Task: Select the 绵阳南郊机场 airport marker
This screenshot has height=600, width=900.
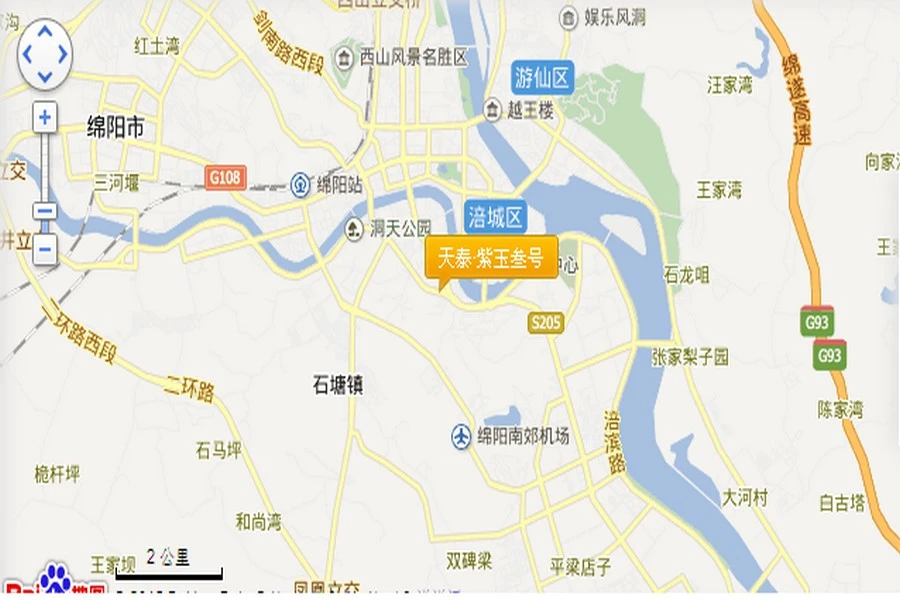Action: point(460,436)
